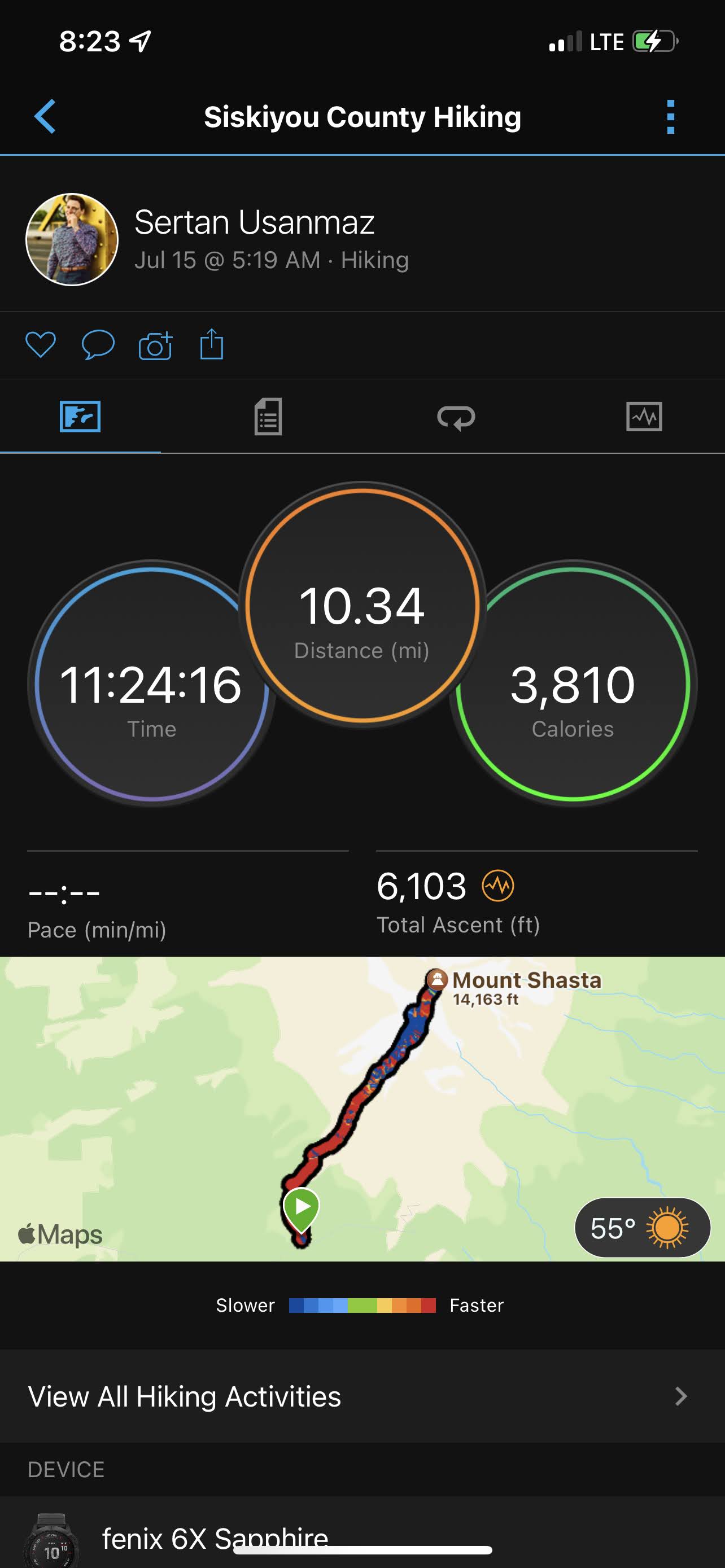
Task: Tap the Total Ascent info icon
Action: [x=498, y=886]
